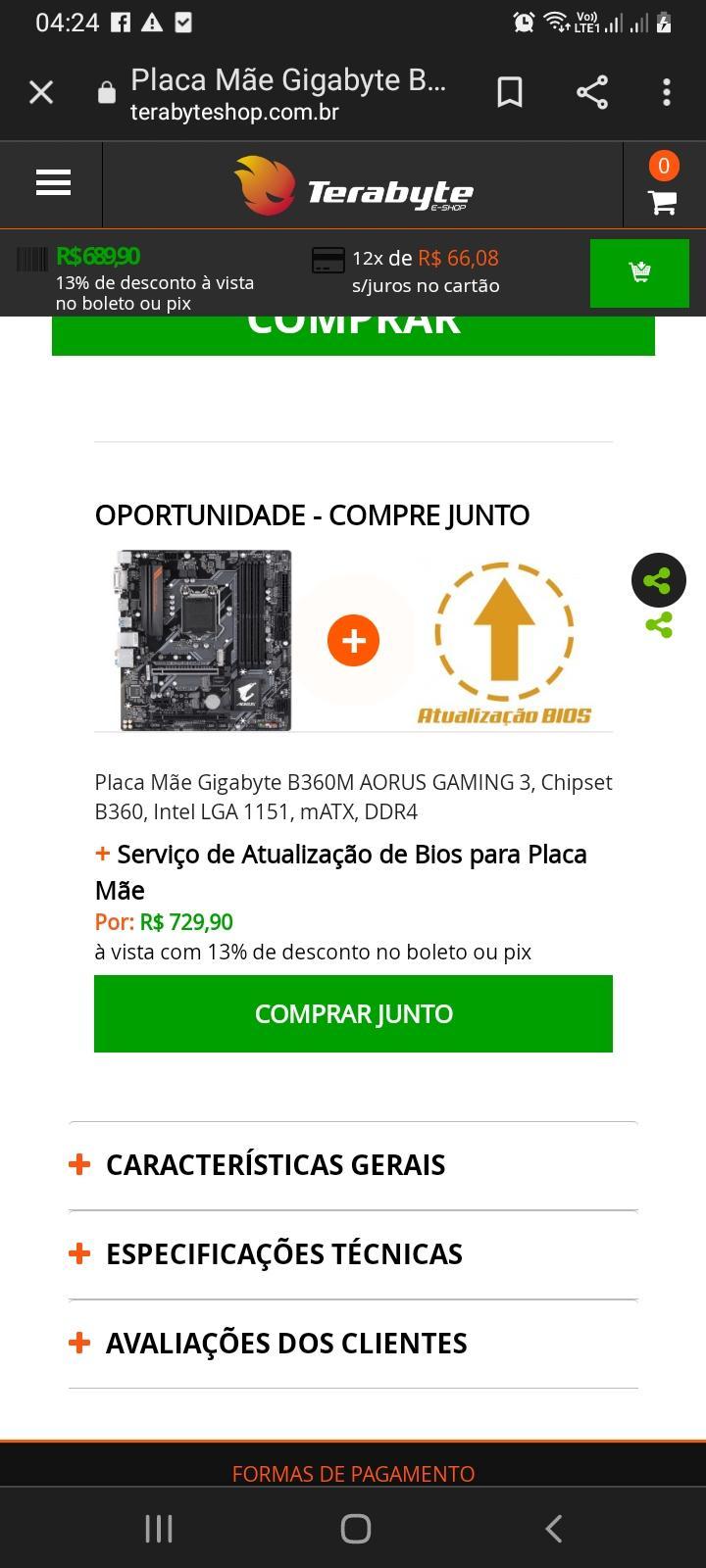This screenshot has height=1568, width=706.
Task: Open the browser overflow menu
Action: coord(667,92)
